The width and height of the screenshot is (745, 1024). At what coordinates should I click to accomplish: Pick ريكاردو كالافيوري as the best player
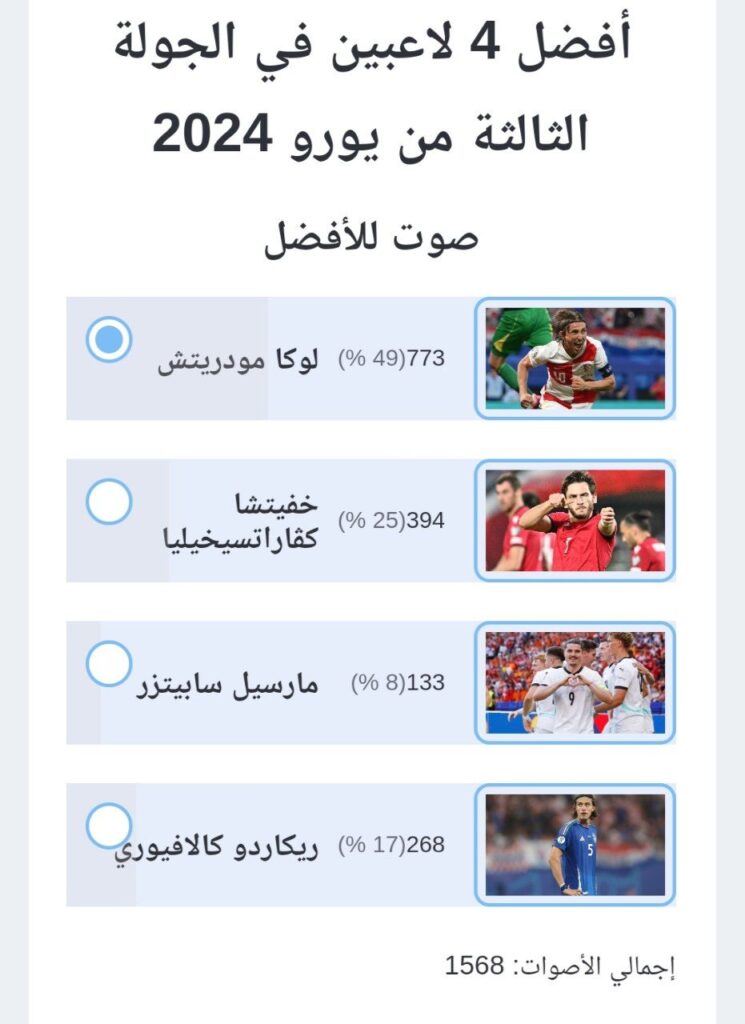(108, 826)
